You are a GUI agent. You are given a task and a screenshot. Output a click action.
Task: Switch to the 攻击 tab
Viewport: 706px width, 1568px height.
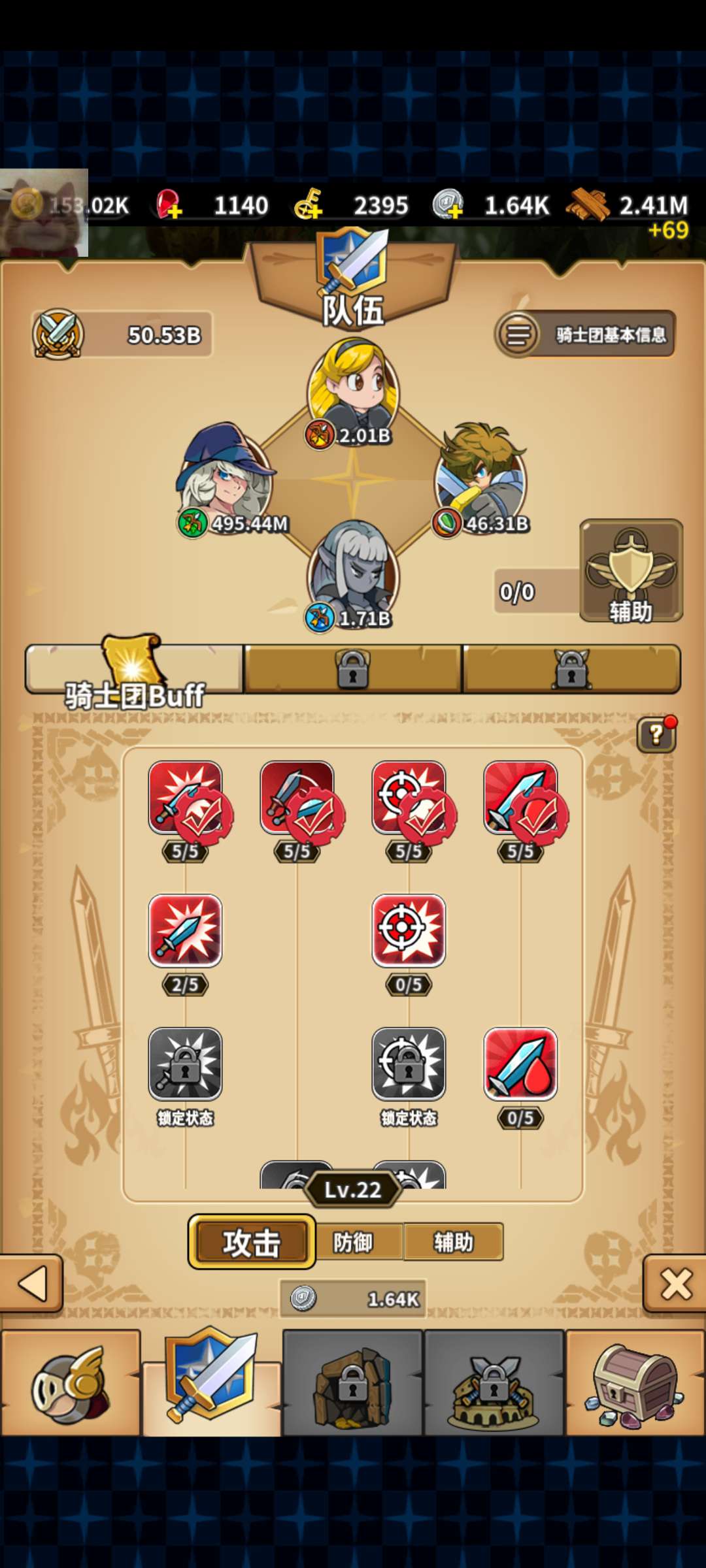coord(252,1242)
